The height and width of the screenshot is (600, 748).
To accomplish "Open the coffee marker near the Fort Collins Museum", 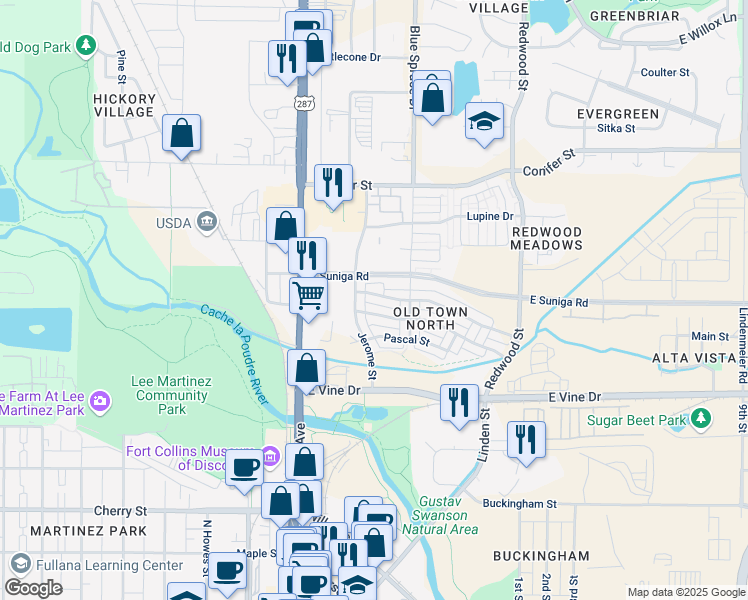I will [244, 468].
